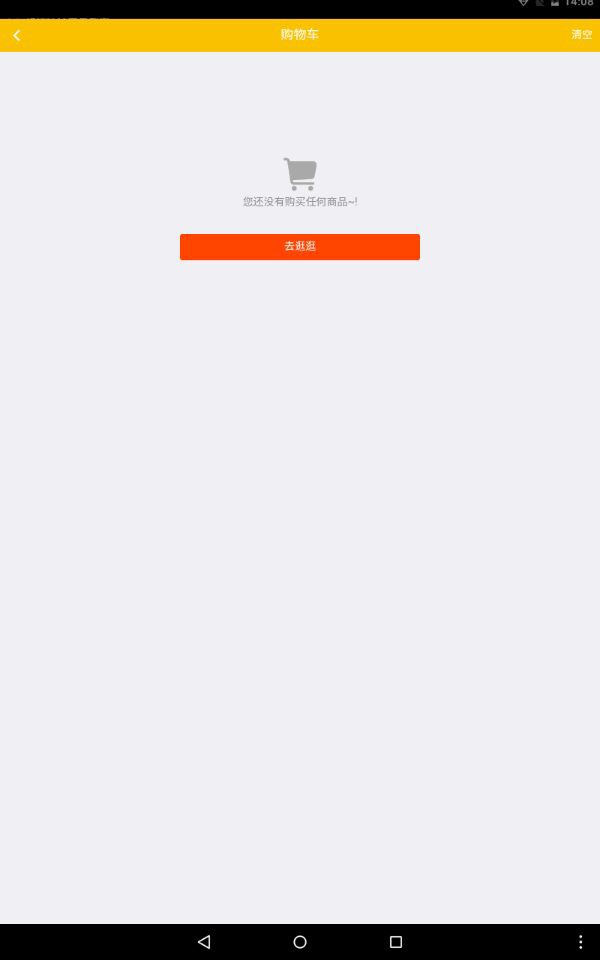Tap the system home button
Image resolution: width=600 pixels, height=960 pixels.
pyautogui.click(x=300, y=942)
